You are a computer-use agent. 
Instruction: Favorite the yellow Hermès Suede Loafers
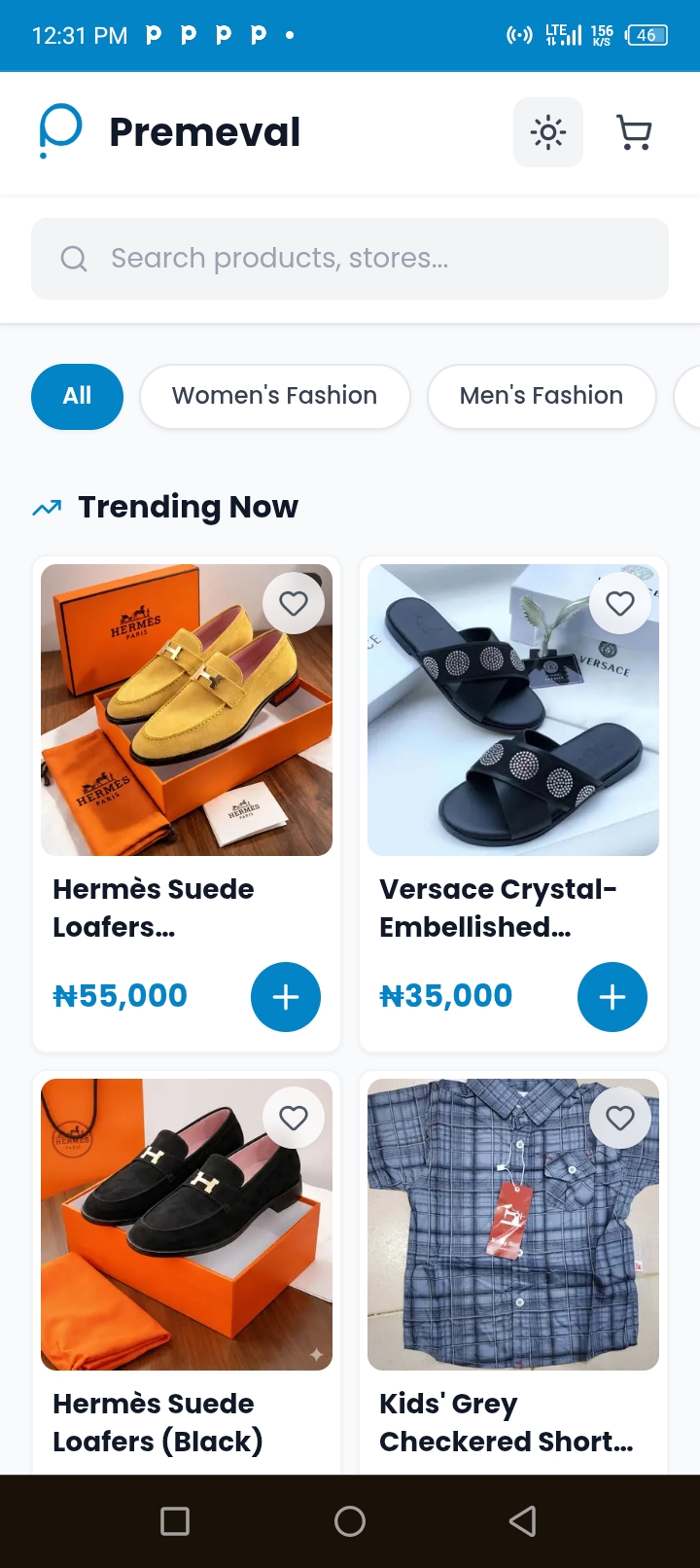click(x=295, y=603)
